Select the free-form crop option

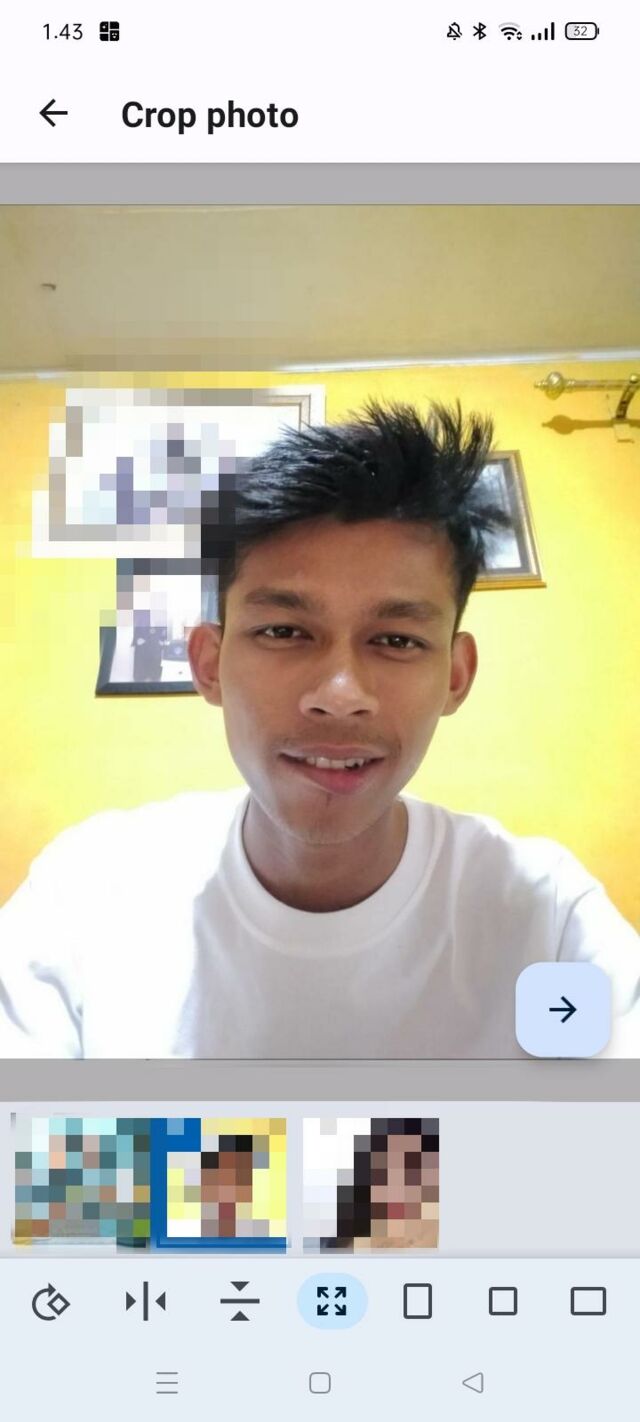(x=332, y=1301)
